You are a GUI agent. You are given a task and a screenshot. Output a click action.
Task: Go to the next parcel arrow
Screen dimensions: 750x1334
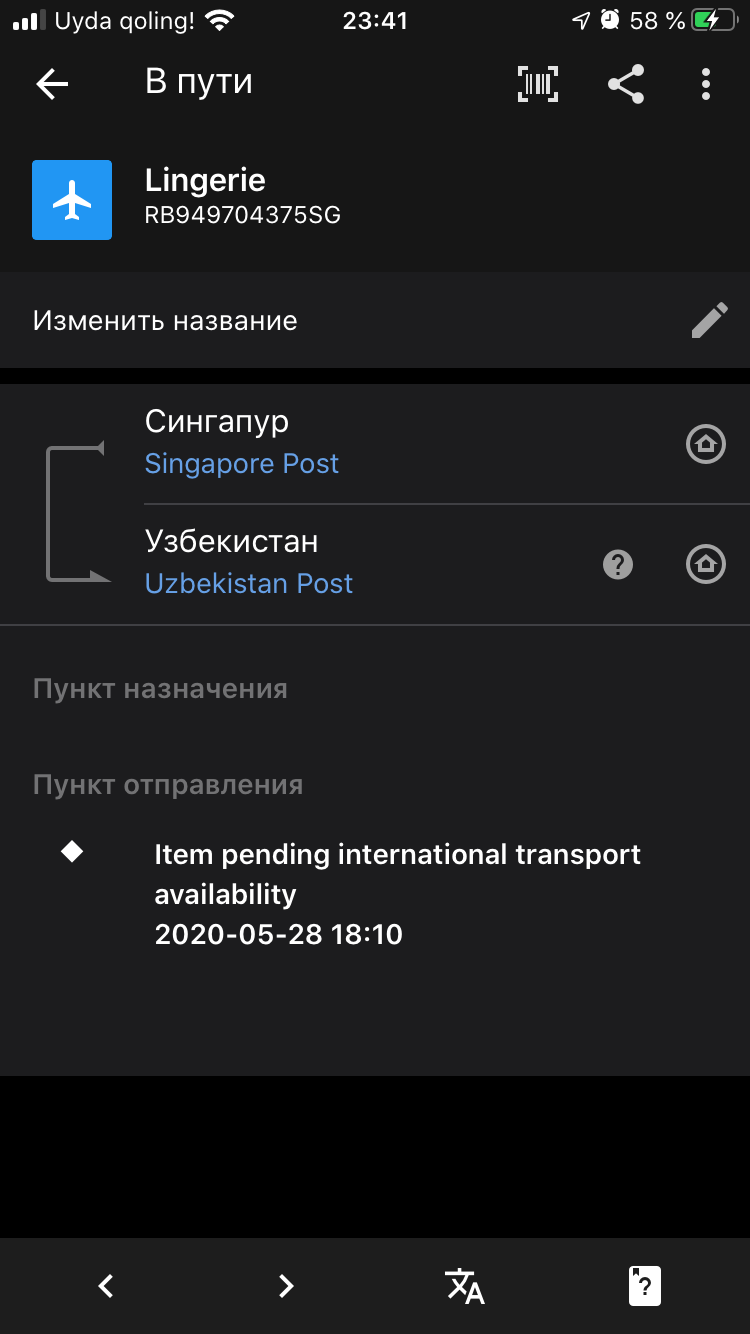286,1285
